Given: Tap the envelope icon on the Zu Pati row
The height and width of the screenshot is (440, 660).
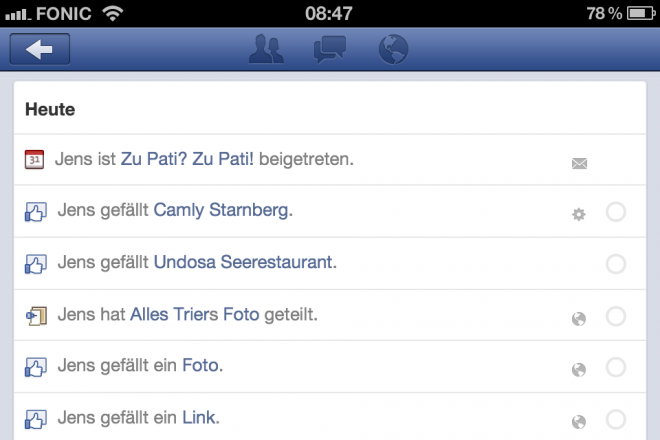Looking at the screenshot, I should click(x=579, y=162).
